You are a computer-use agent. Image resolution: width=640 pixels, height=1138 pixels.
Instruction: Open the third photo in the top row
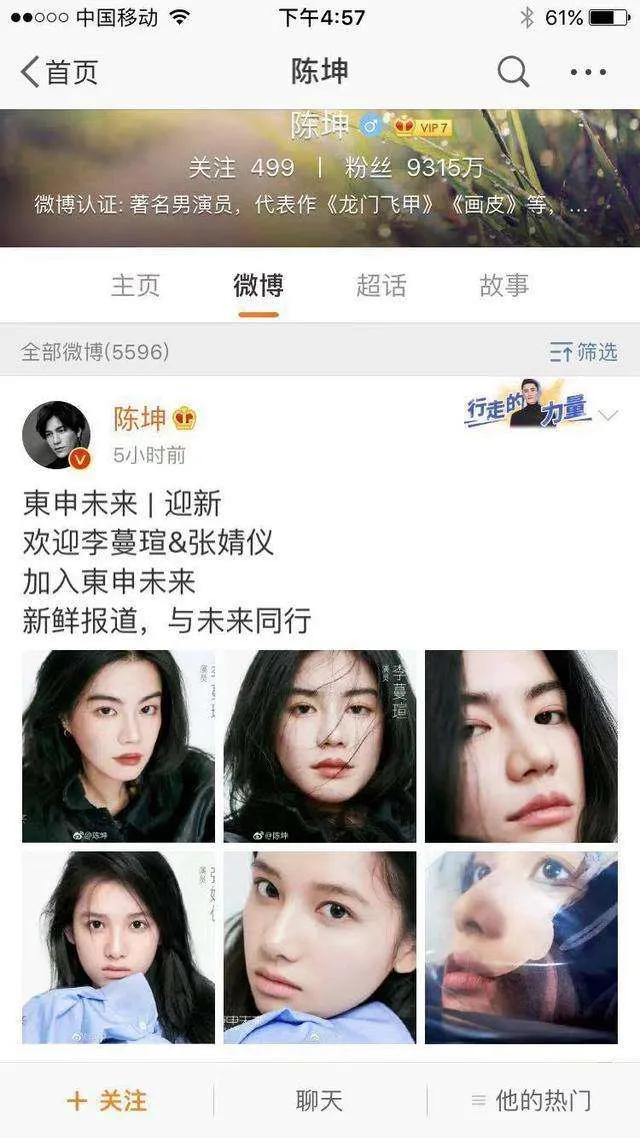tap(521, 746)
